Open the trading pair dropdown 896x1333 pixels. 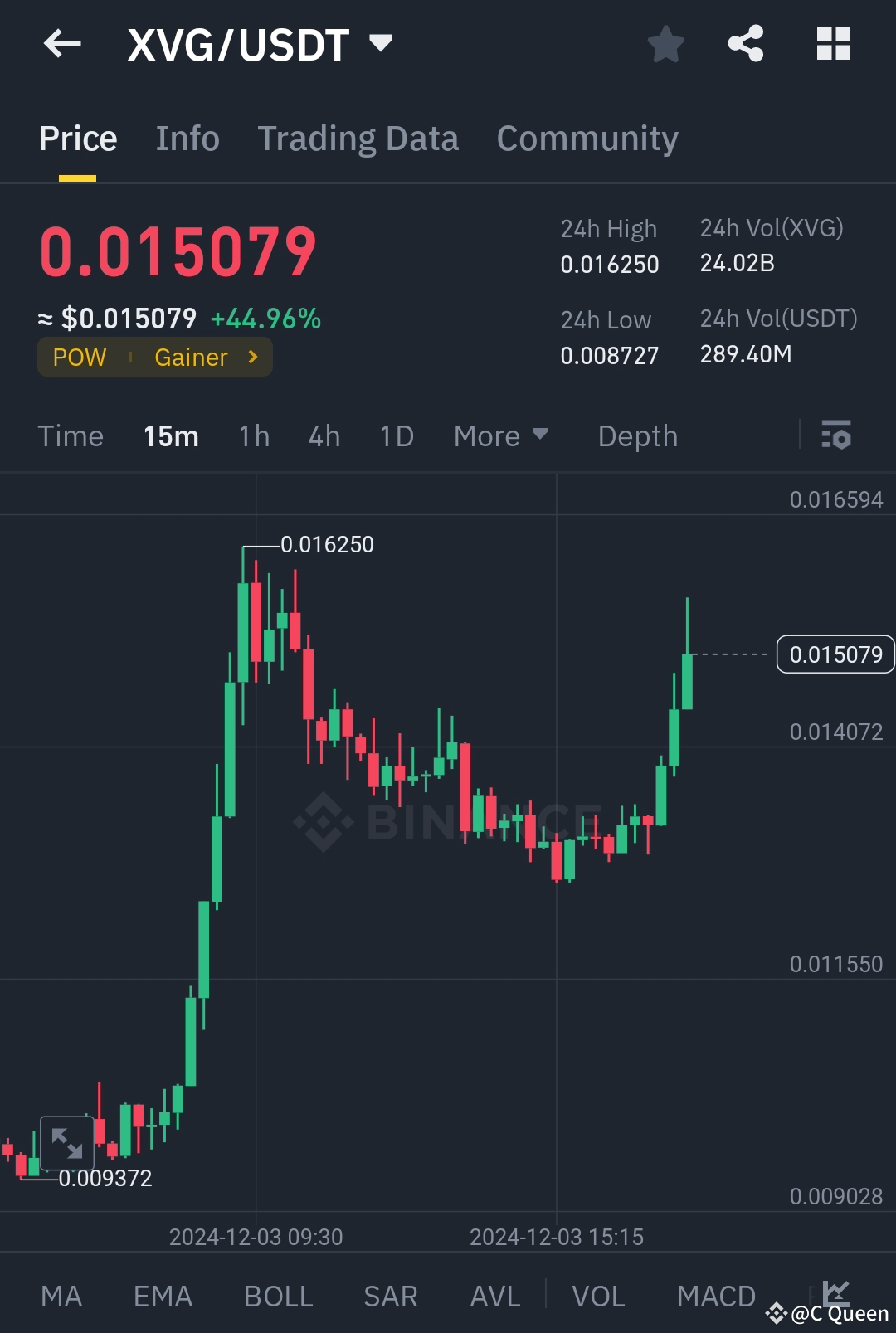[380, 44]
